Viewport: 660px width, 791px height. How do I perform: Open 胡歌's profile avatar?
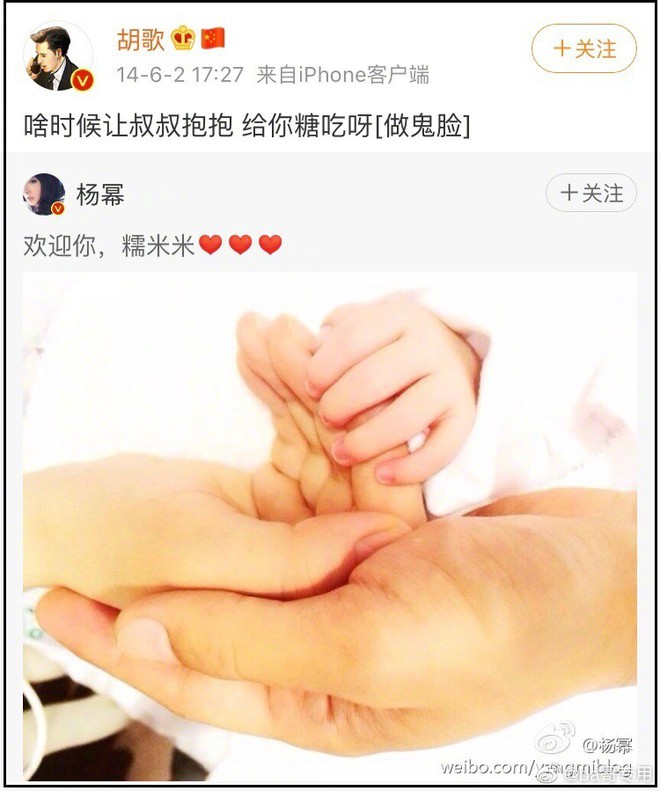point(58,56)
